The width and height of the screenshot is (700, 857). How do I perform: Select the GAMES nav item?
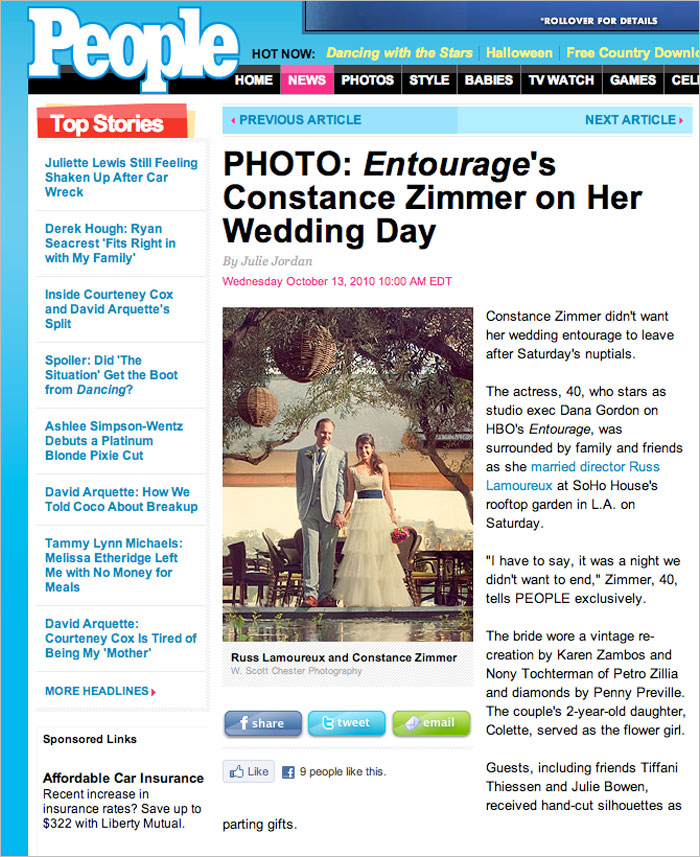(633, 81)
